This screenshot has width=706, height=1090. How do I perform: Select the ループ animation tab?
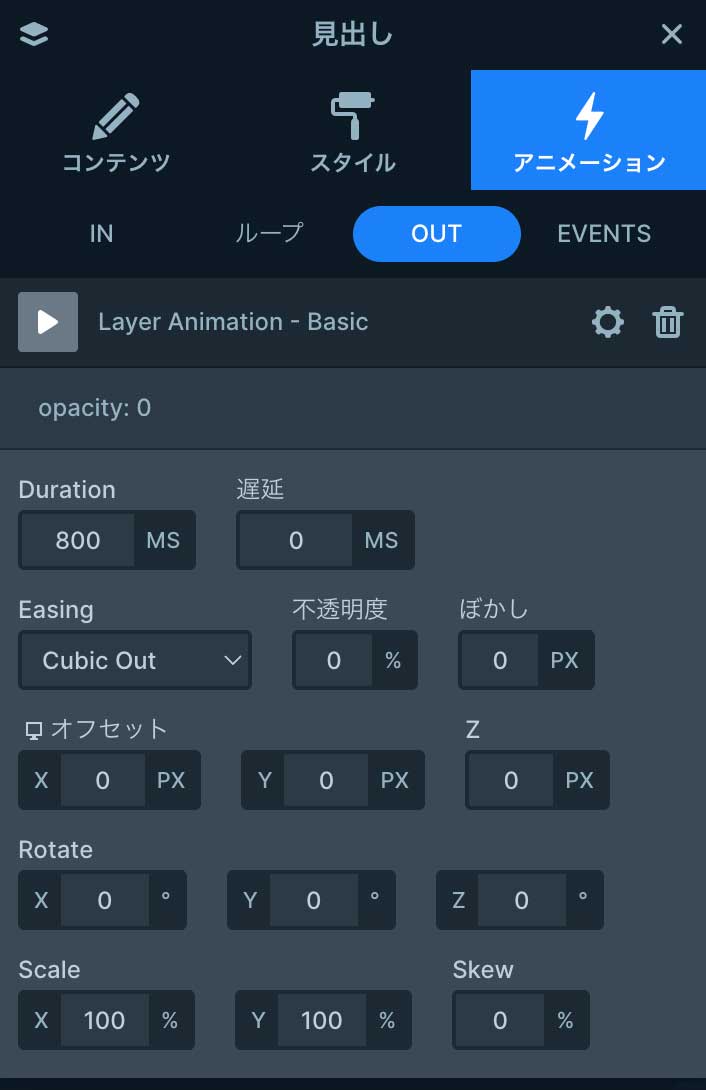pyautogui.click(x=269, y=234)
